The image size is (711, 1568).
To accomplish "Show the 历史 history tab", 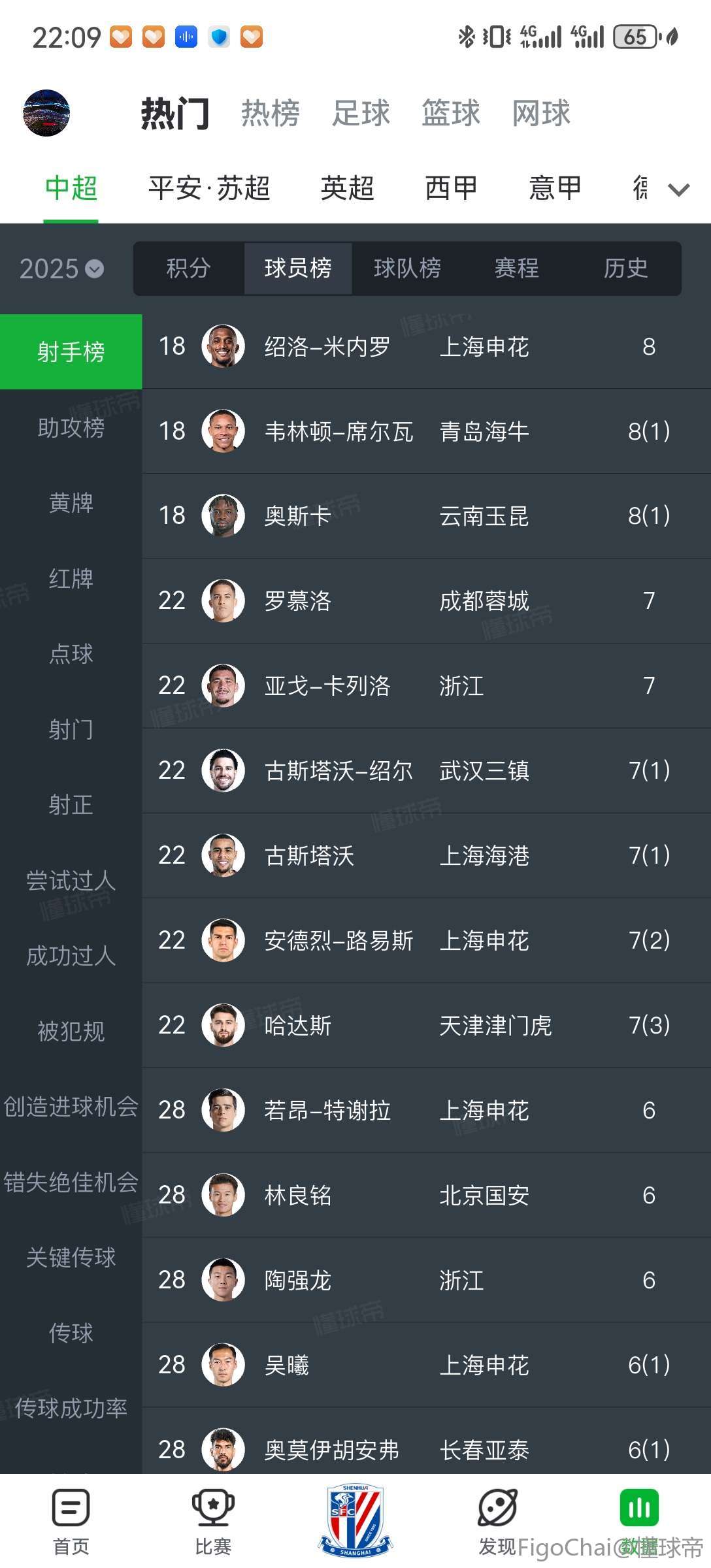I will [625, 269].
